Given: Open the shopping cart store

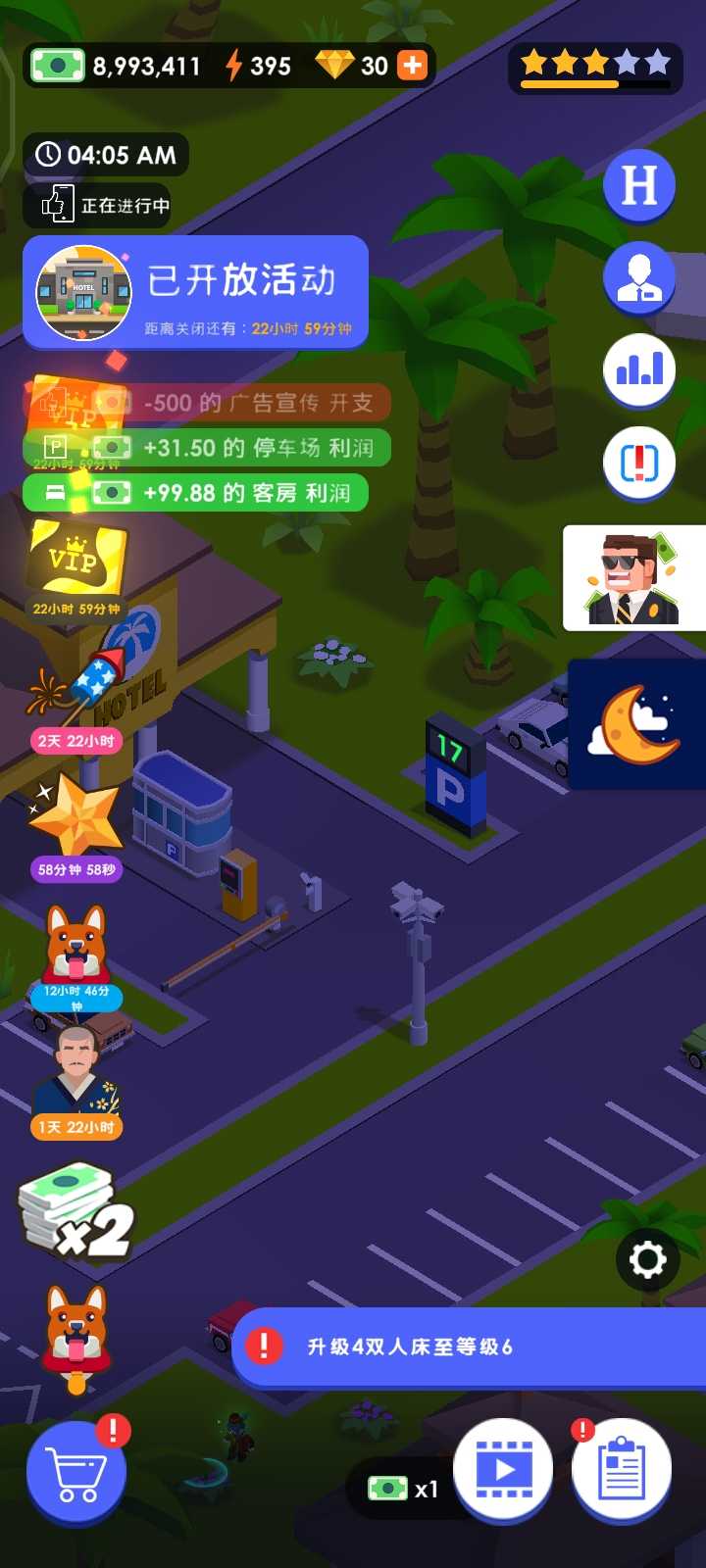Looking at the screenshot, I should click(x=76, y=1470).
